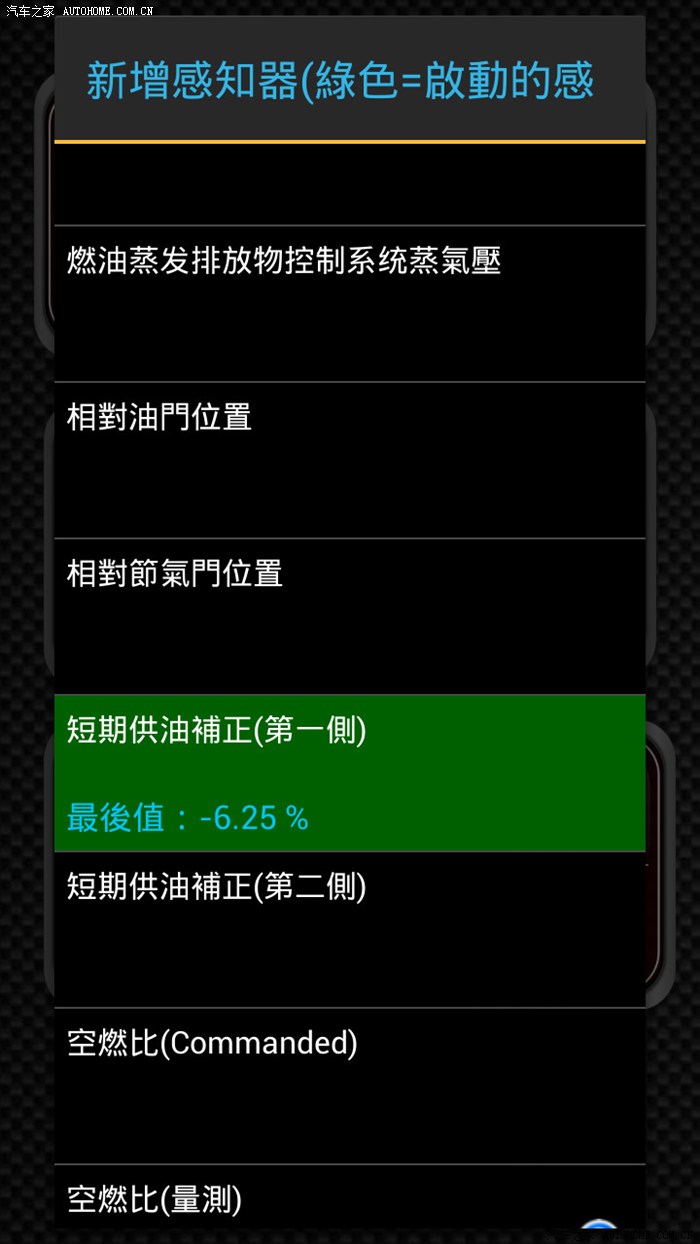Pick 短期供油補正(第二側) sensor

pyautogui.click(x=349, y=929)
